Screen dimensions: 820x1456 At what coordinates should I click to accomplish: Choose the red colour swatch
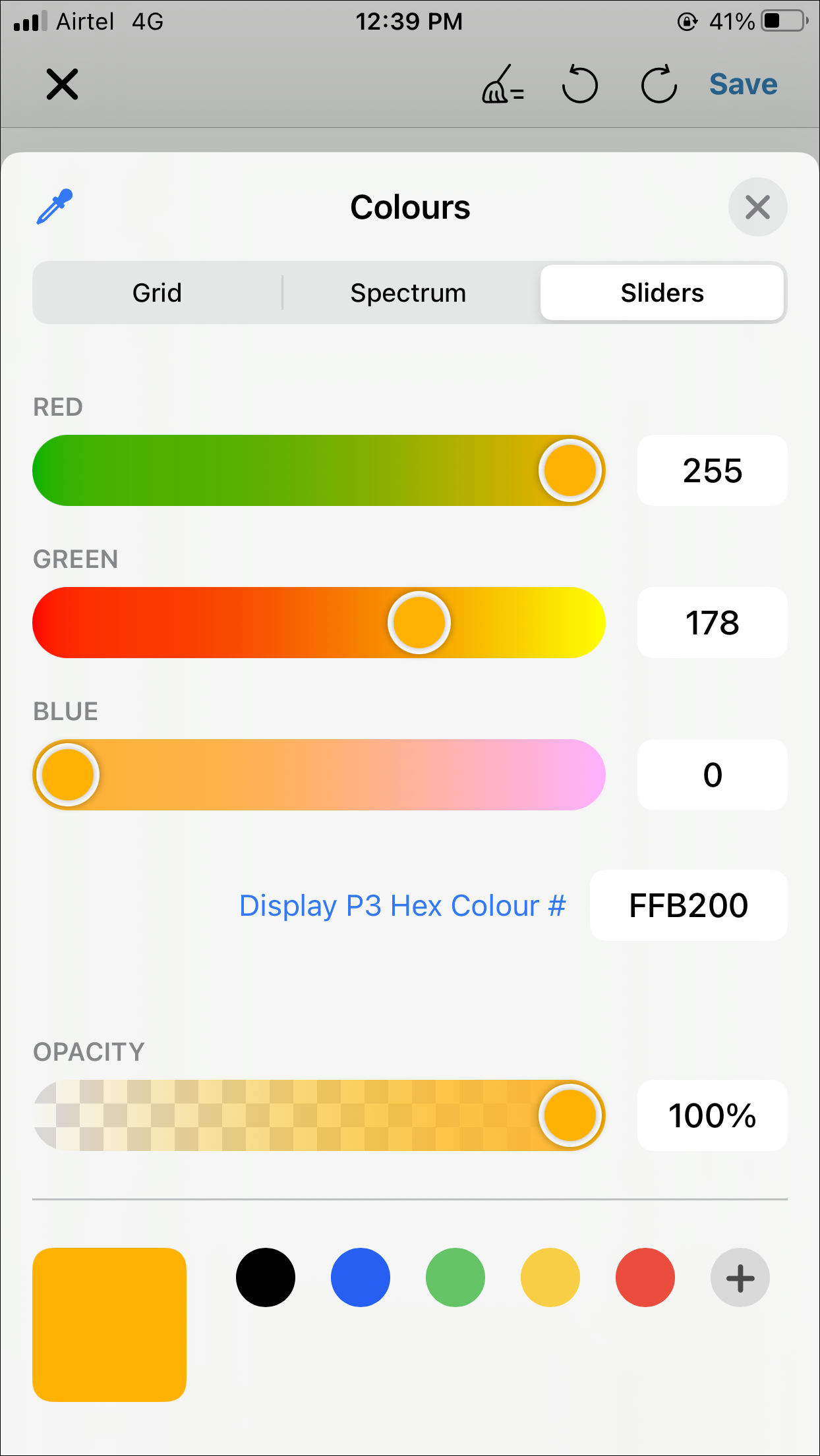(645, 1277)
